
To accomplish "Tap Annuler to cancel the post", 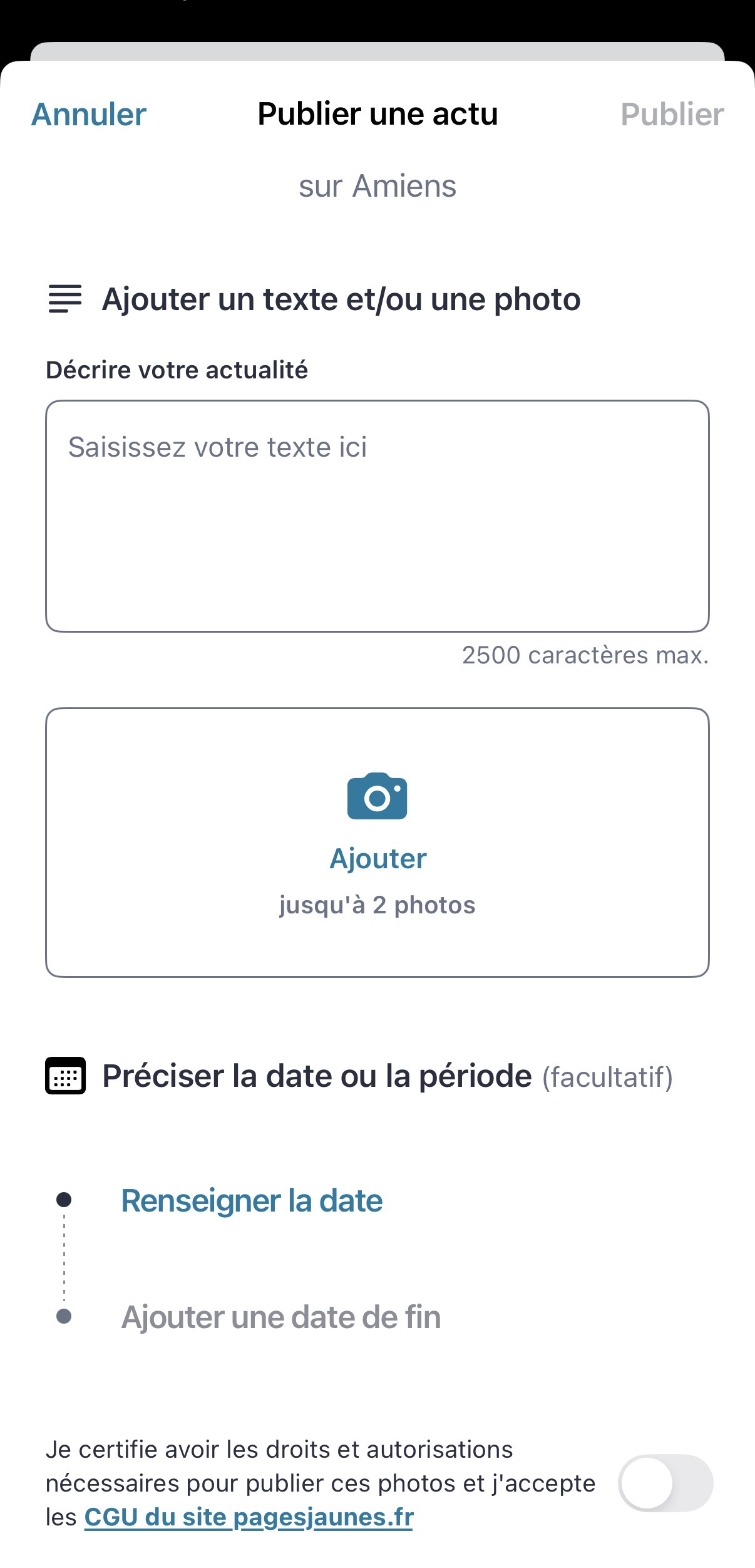I will point(89,115).
